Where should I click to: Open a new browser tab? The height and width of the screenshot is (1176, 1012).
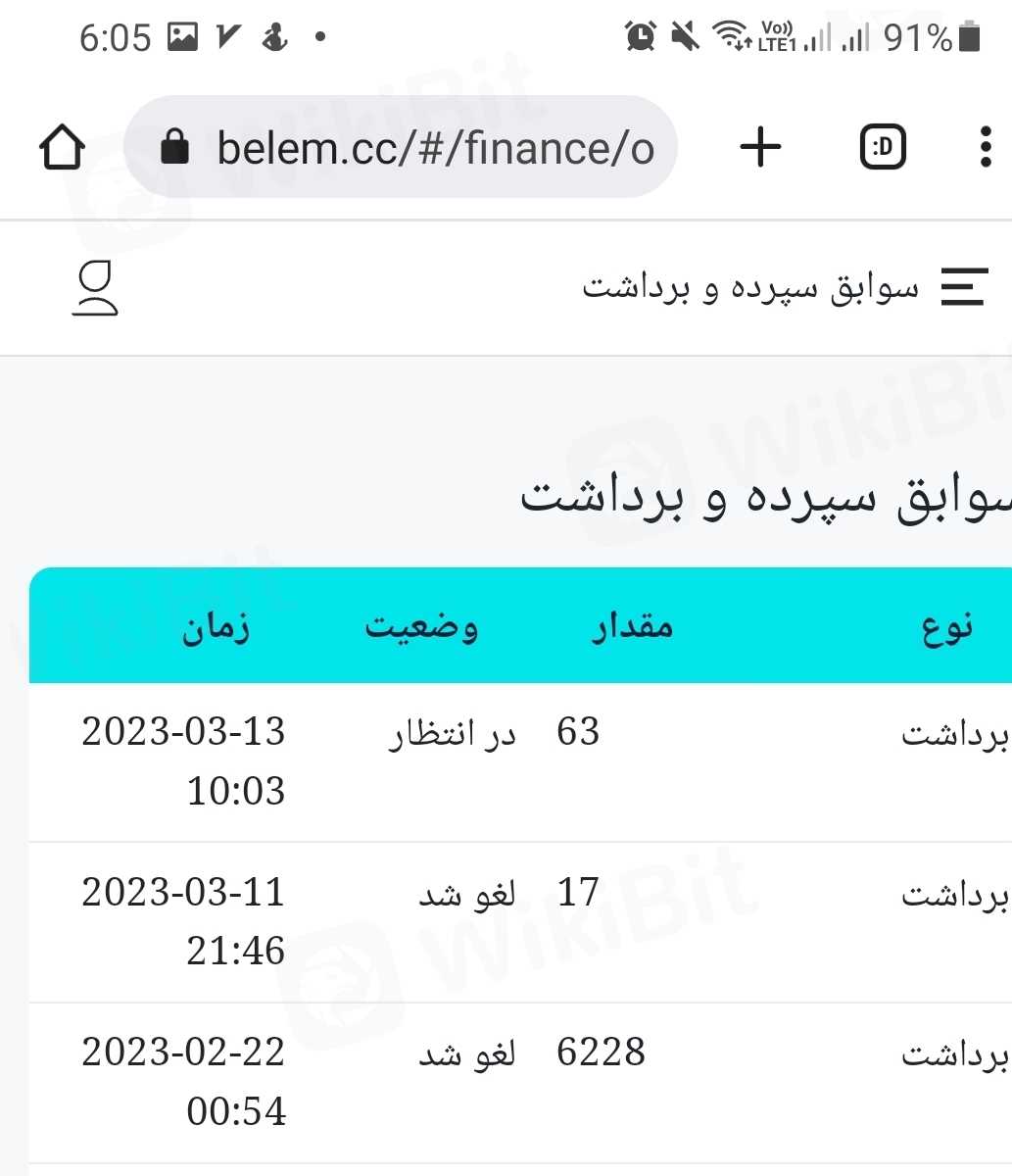pos(760,148)
